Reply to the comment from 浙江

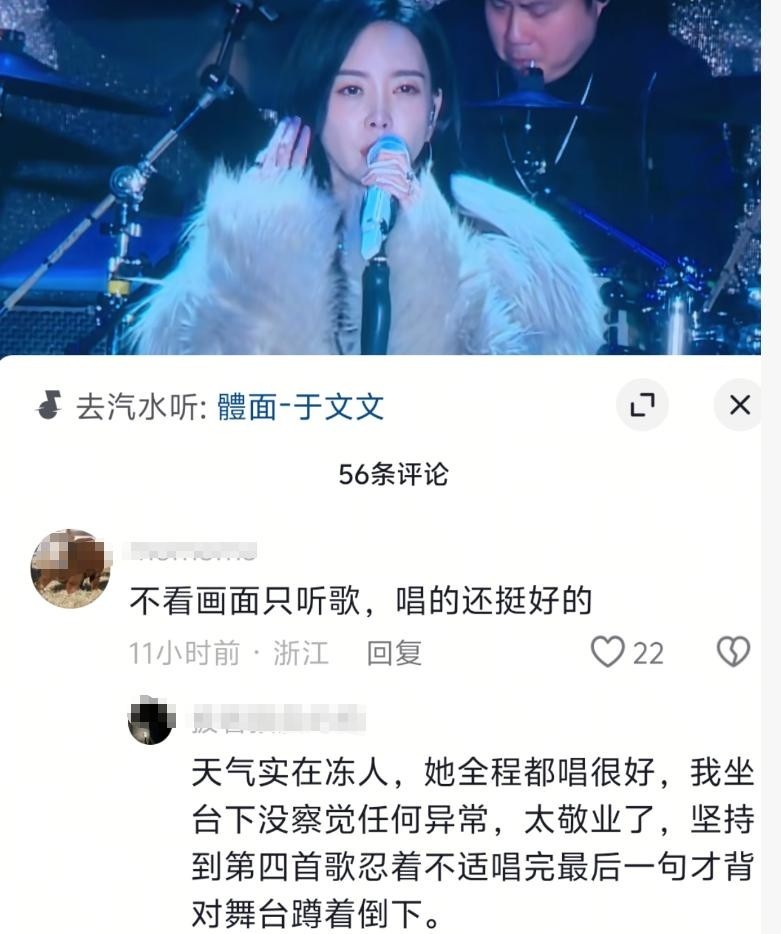coord(394,653)
